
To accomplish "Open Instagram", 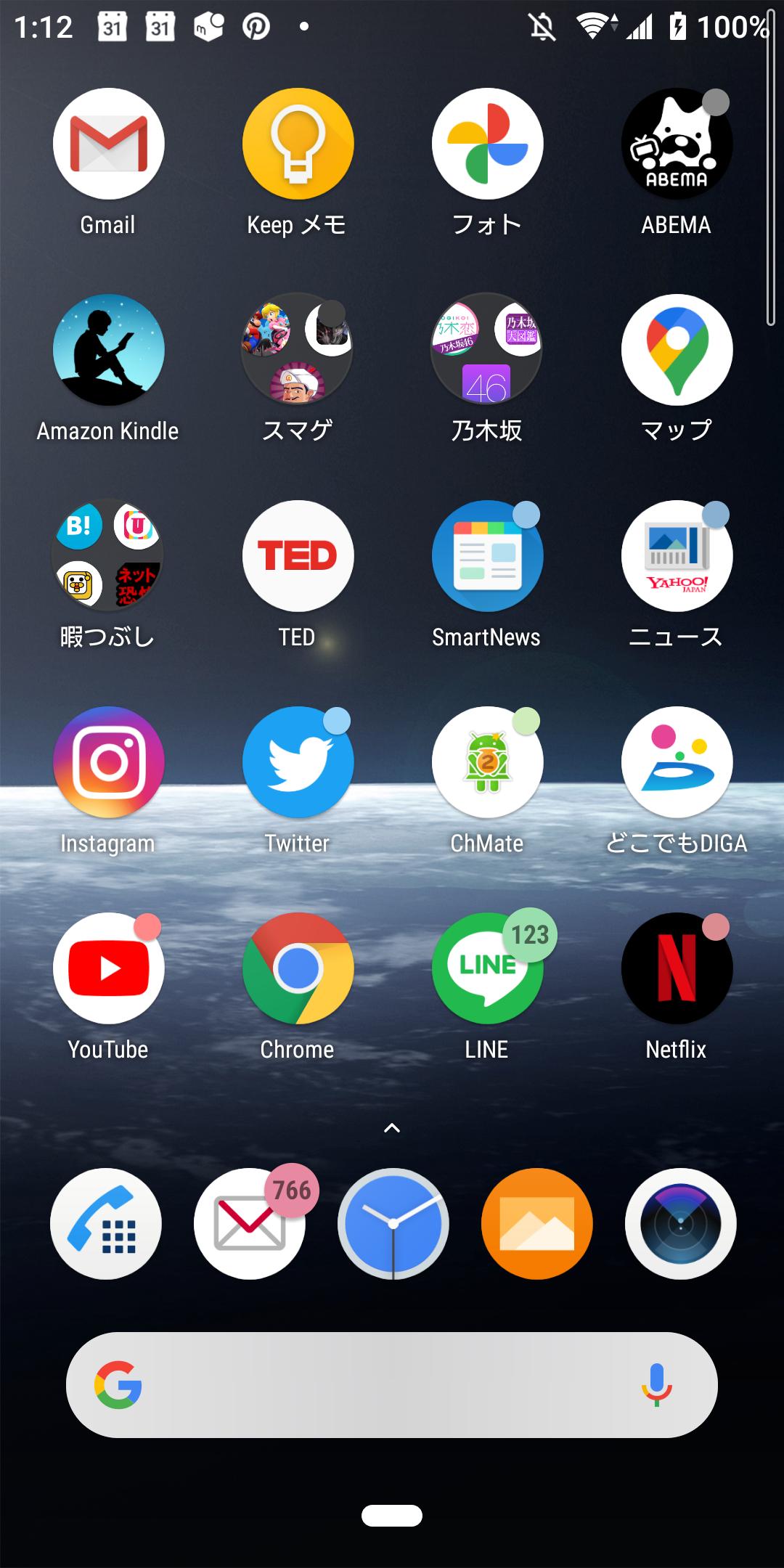I will pyautogui.click(x=108, y=763).
